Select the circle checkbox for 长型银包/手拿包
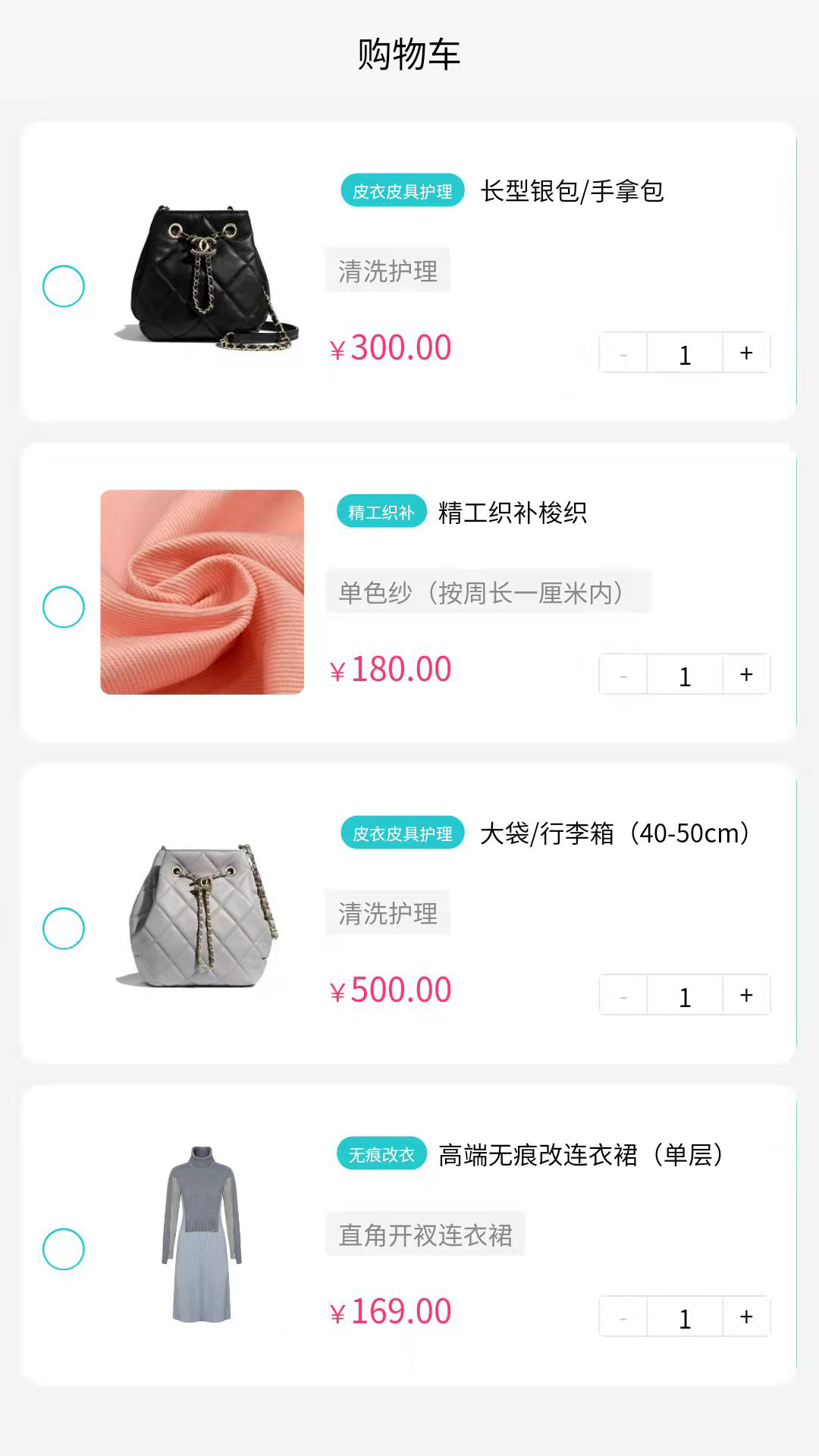 (x=64, y=286)
